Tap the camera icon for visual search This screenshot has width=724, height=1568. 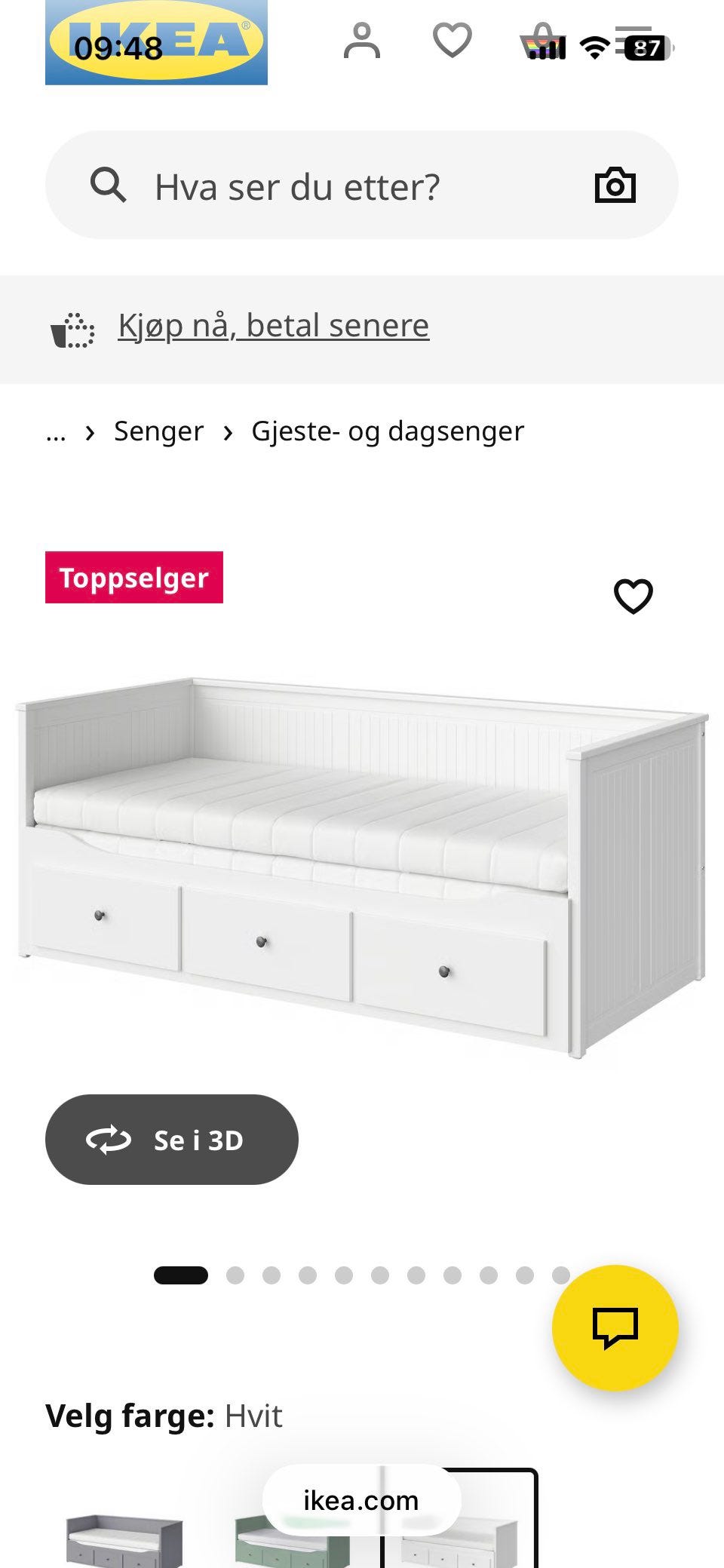(x=615, y=186)
